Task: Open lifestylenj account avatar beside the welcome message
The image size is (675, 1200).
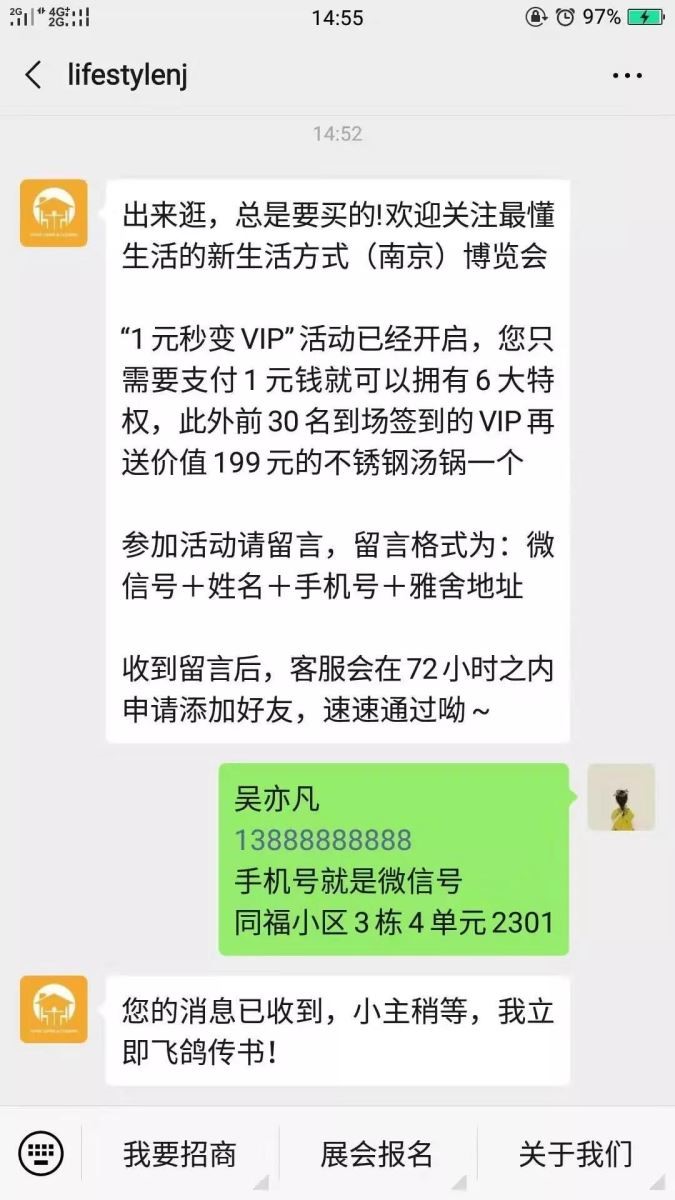Action: tap(54, 213)
